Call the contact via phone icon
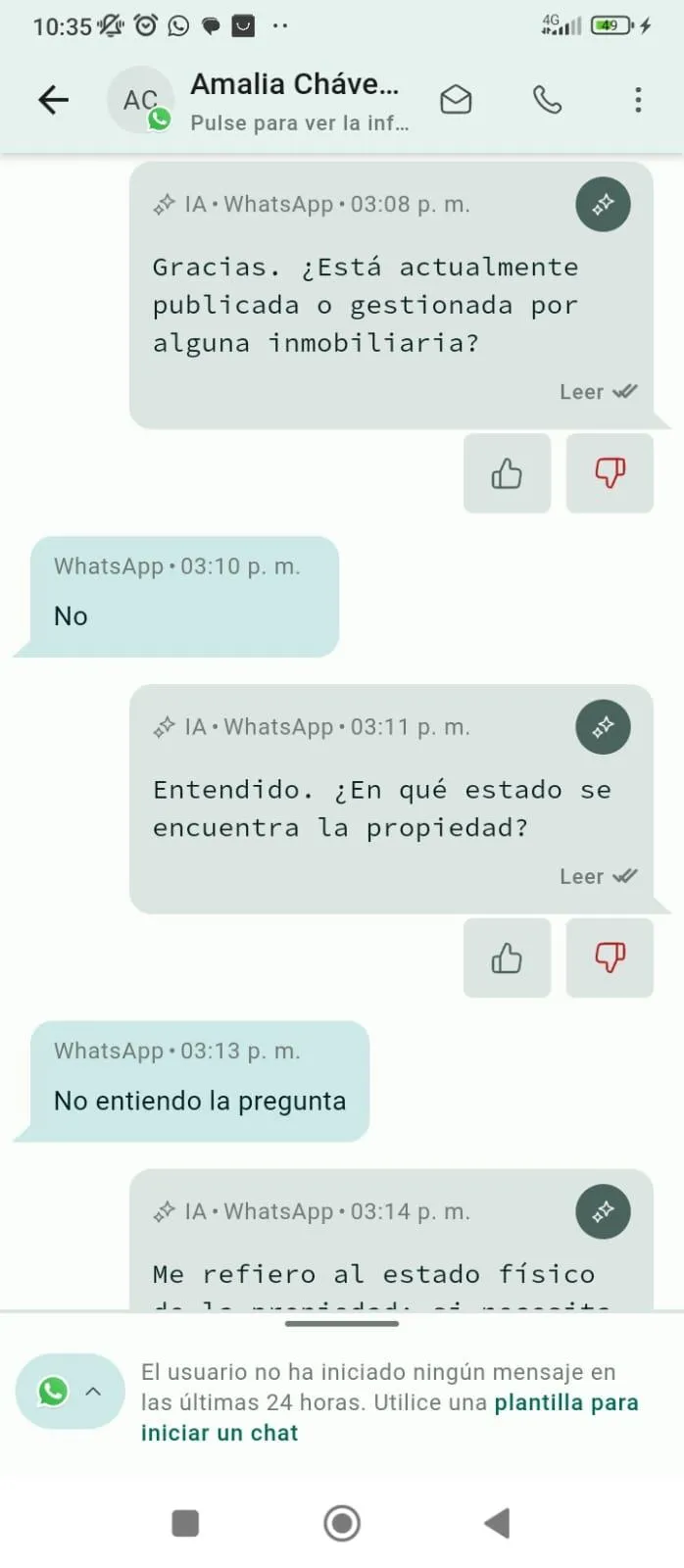 pos(547,99)
